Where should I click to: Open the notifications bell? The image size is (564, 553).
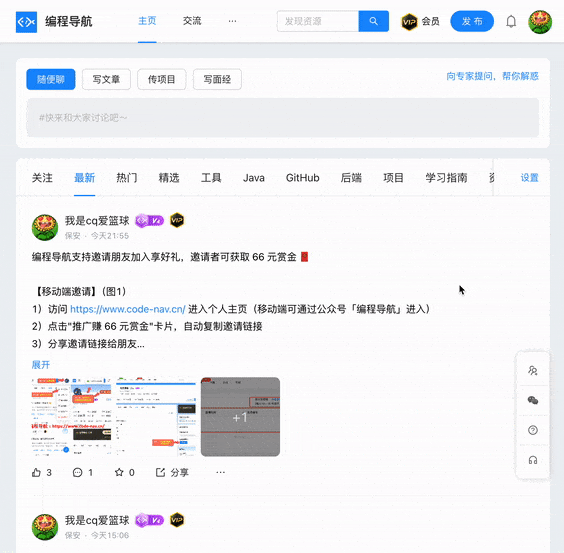point(511,22)
